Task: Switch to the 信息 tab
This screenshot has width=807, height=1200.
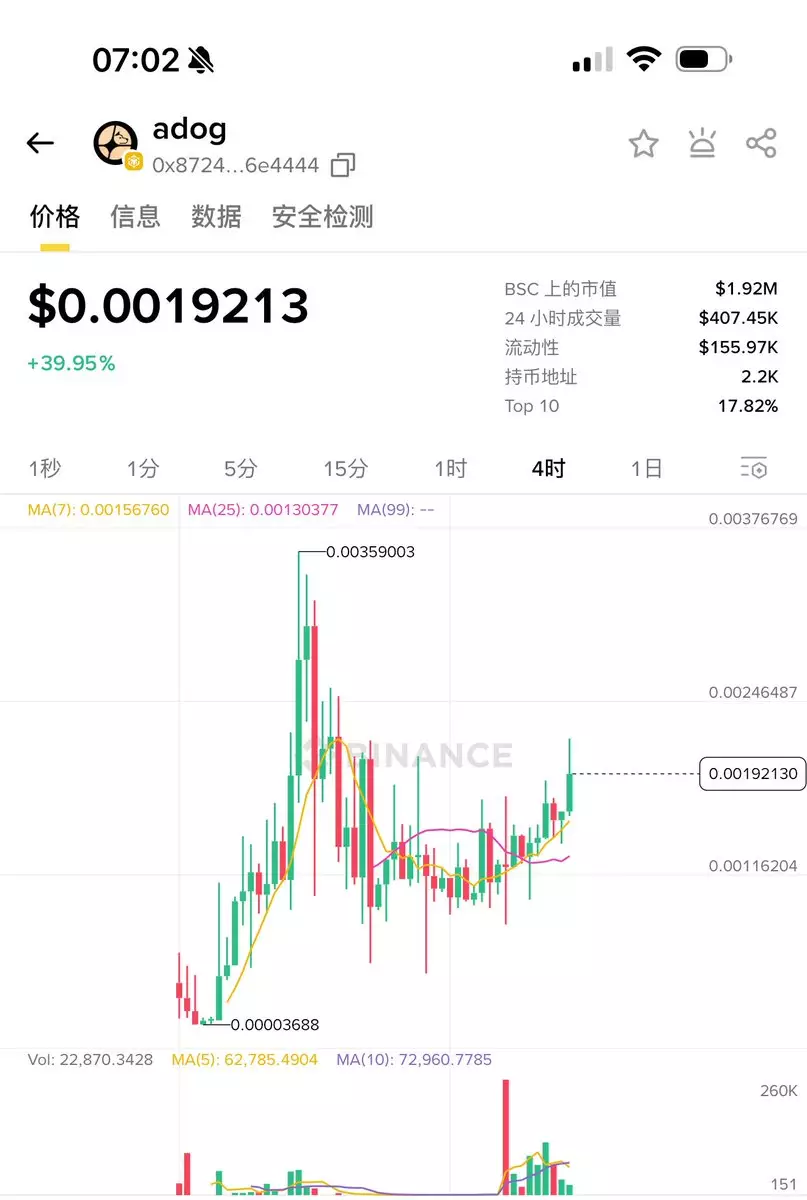Action: pyautogui.click(x=135, y=216)
